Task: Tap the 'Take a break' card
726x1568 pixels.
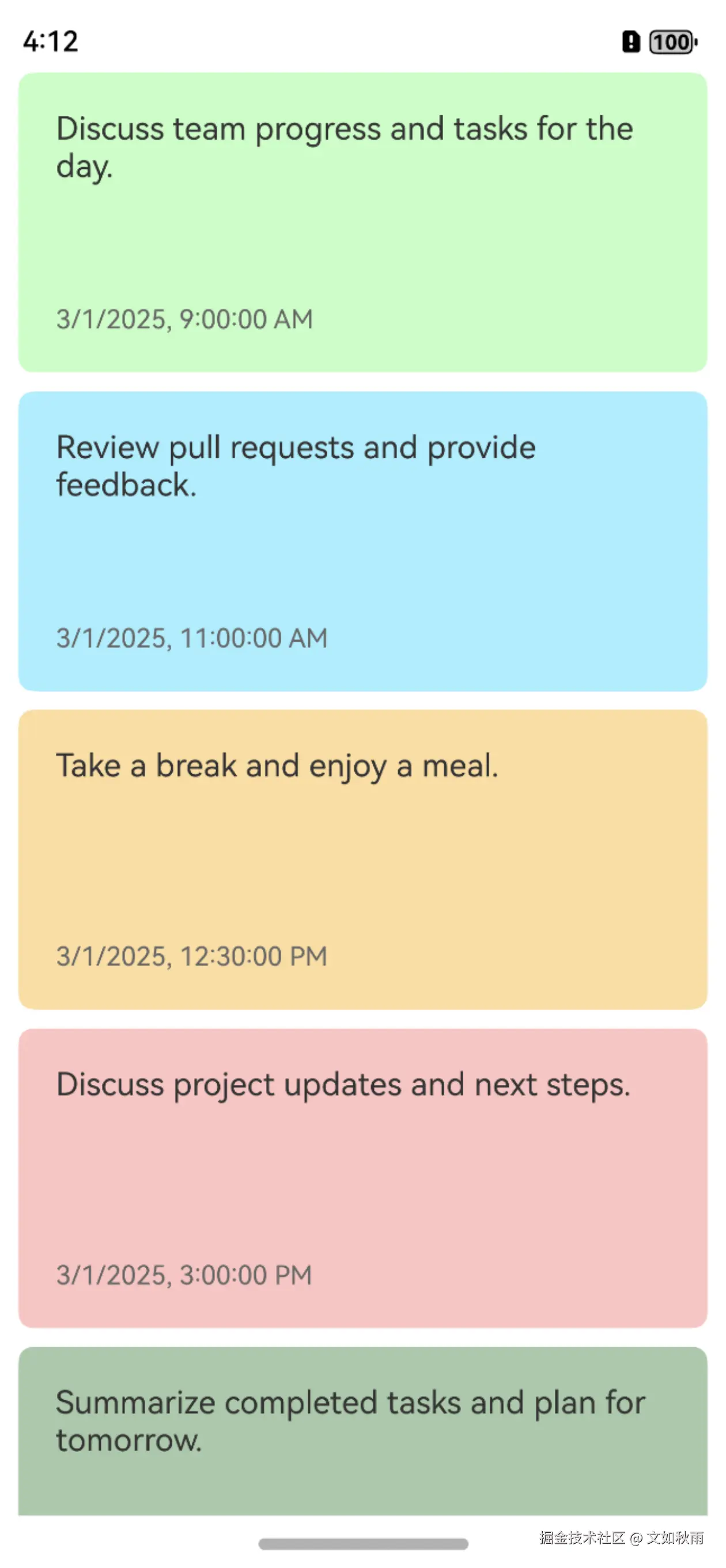Action: 362,859
